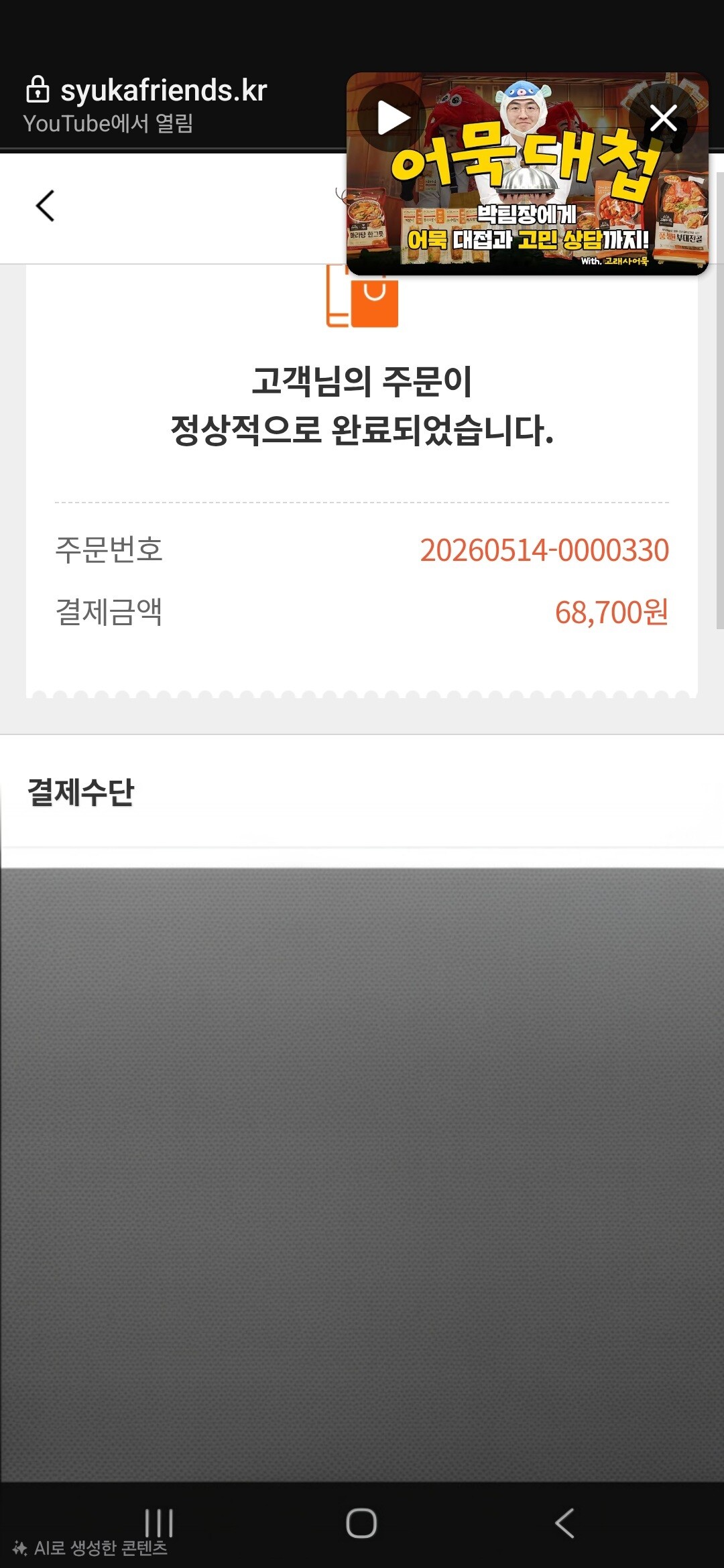This screenshot has height=1568, width=724.
Task: Go back using the page's back arrow
Action: coord(45,206)
